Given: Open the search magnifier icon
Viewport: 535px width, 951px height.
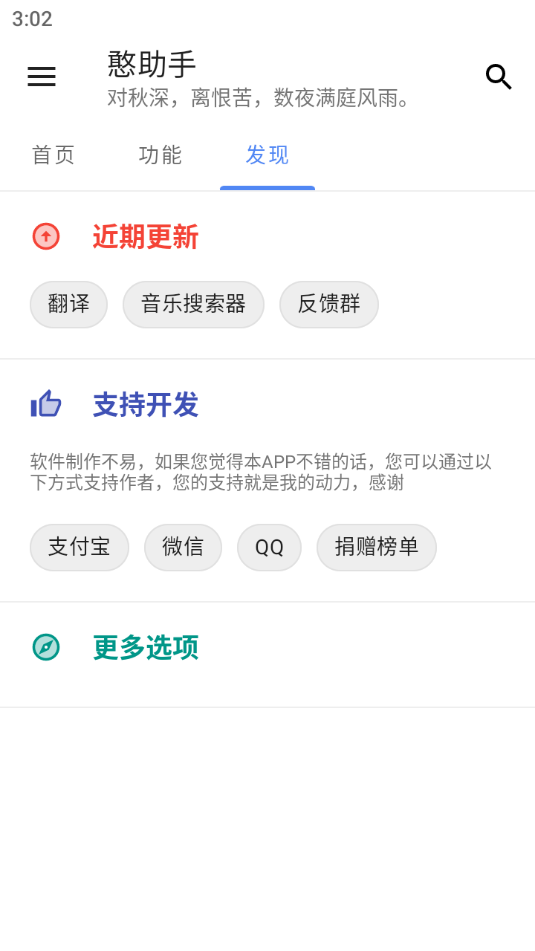Looking at the screenshot, I should (498, 77).
